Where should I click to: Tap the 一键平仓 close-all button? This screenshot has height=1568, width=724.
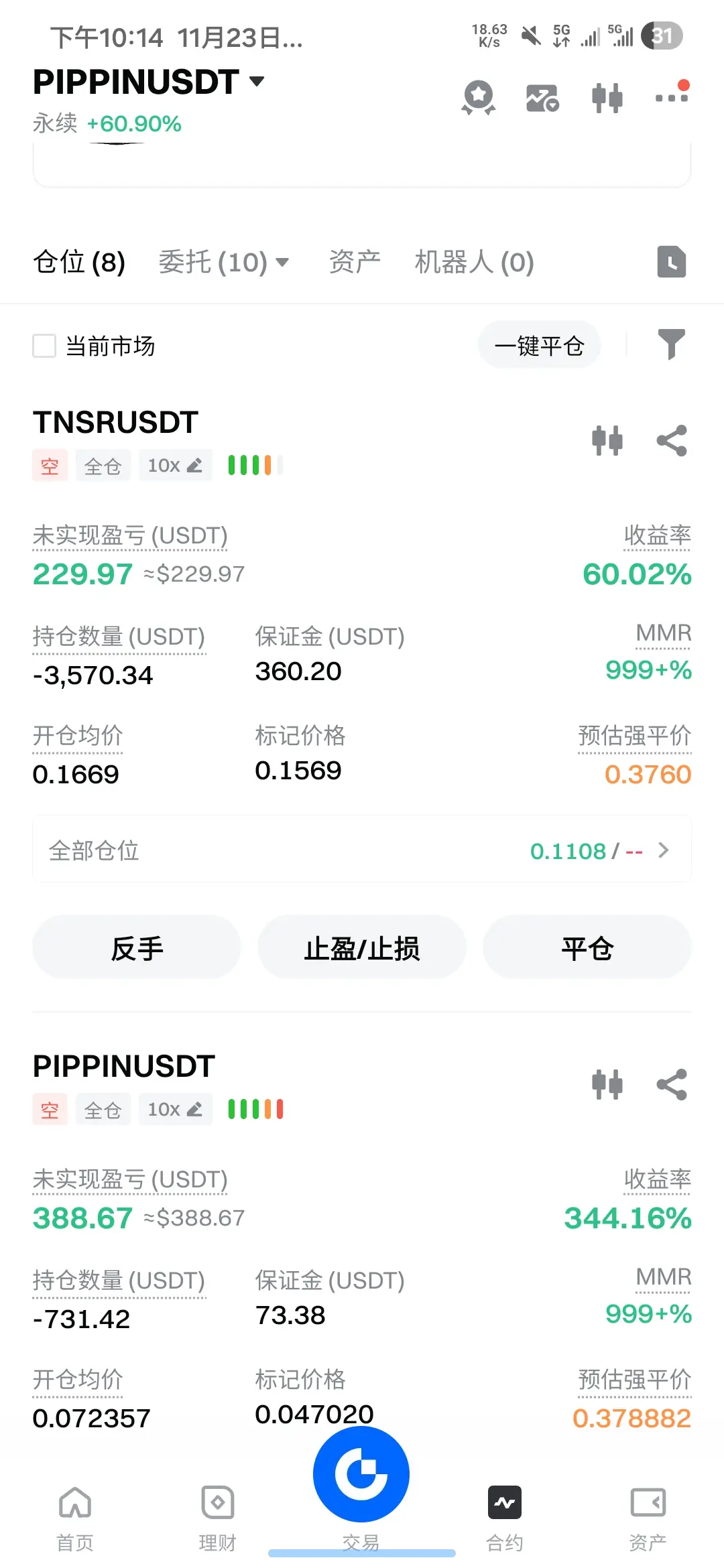pyautogui.click(x=539, y=346)
